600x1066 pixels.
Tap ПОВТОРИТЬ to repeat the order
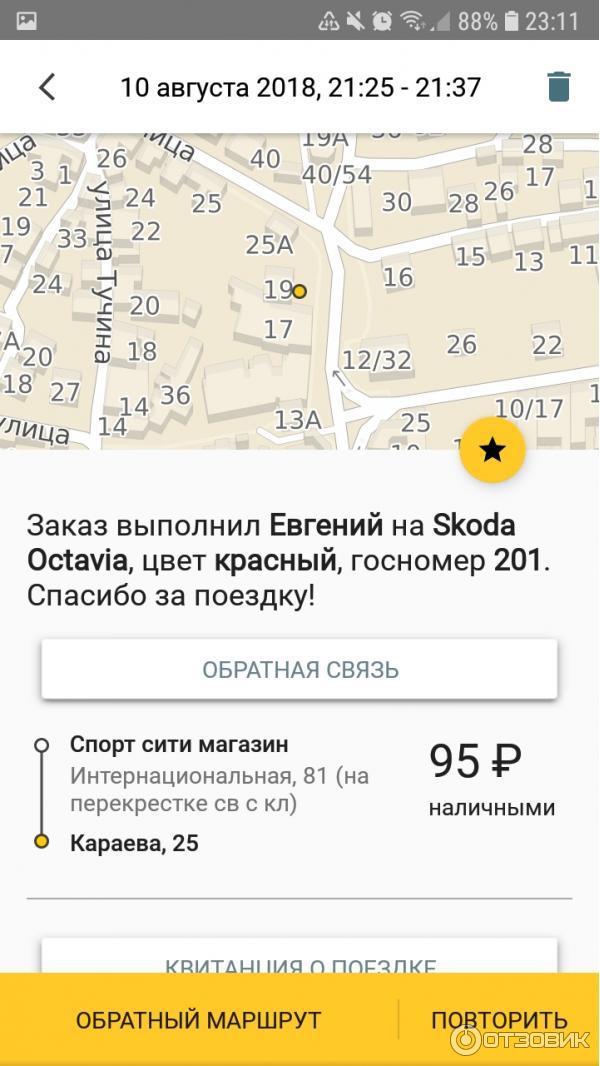tap(499, 1020)
